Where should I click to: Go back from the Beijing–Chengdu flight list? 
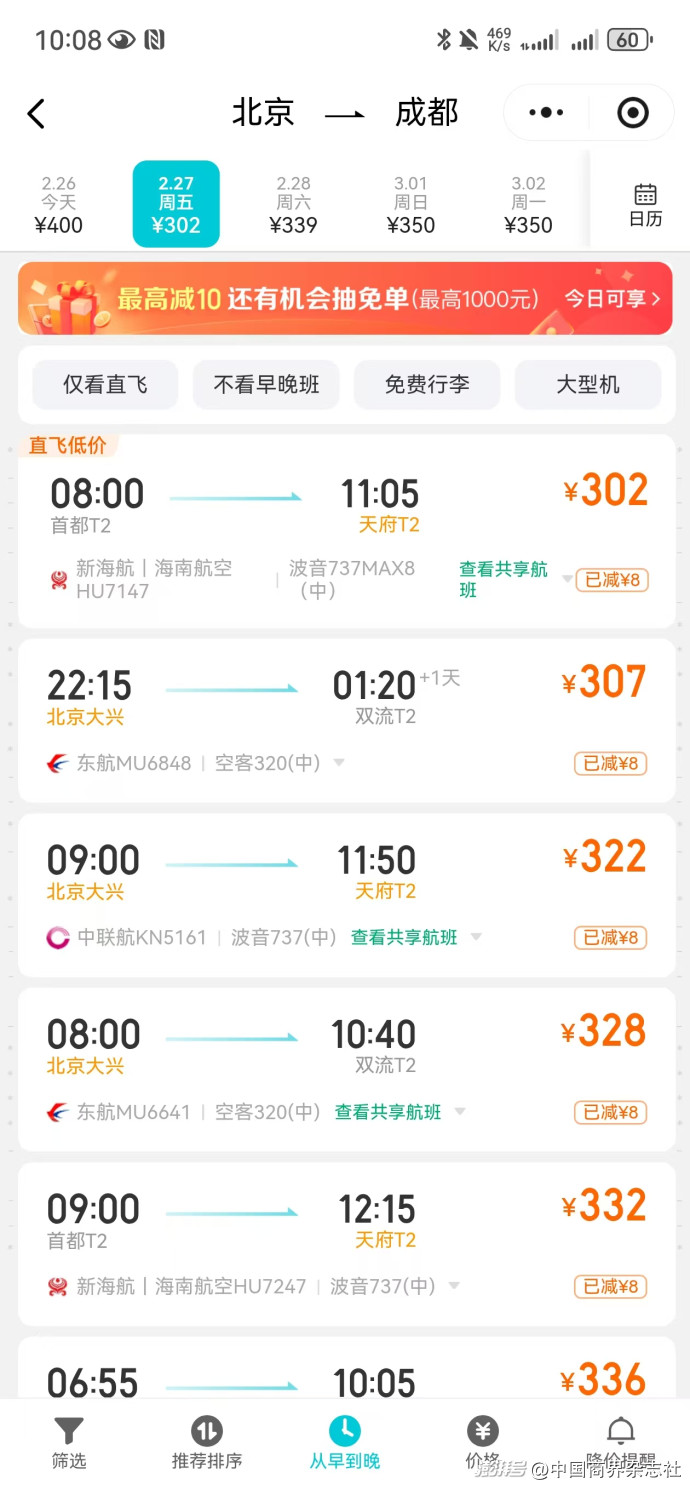[x=36, y=113]
